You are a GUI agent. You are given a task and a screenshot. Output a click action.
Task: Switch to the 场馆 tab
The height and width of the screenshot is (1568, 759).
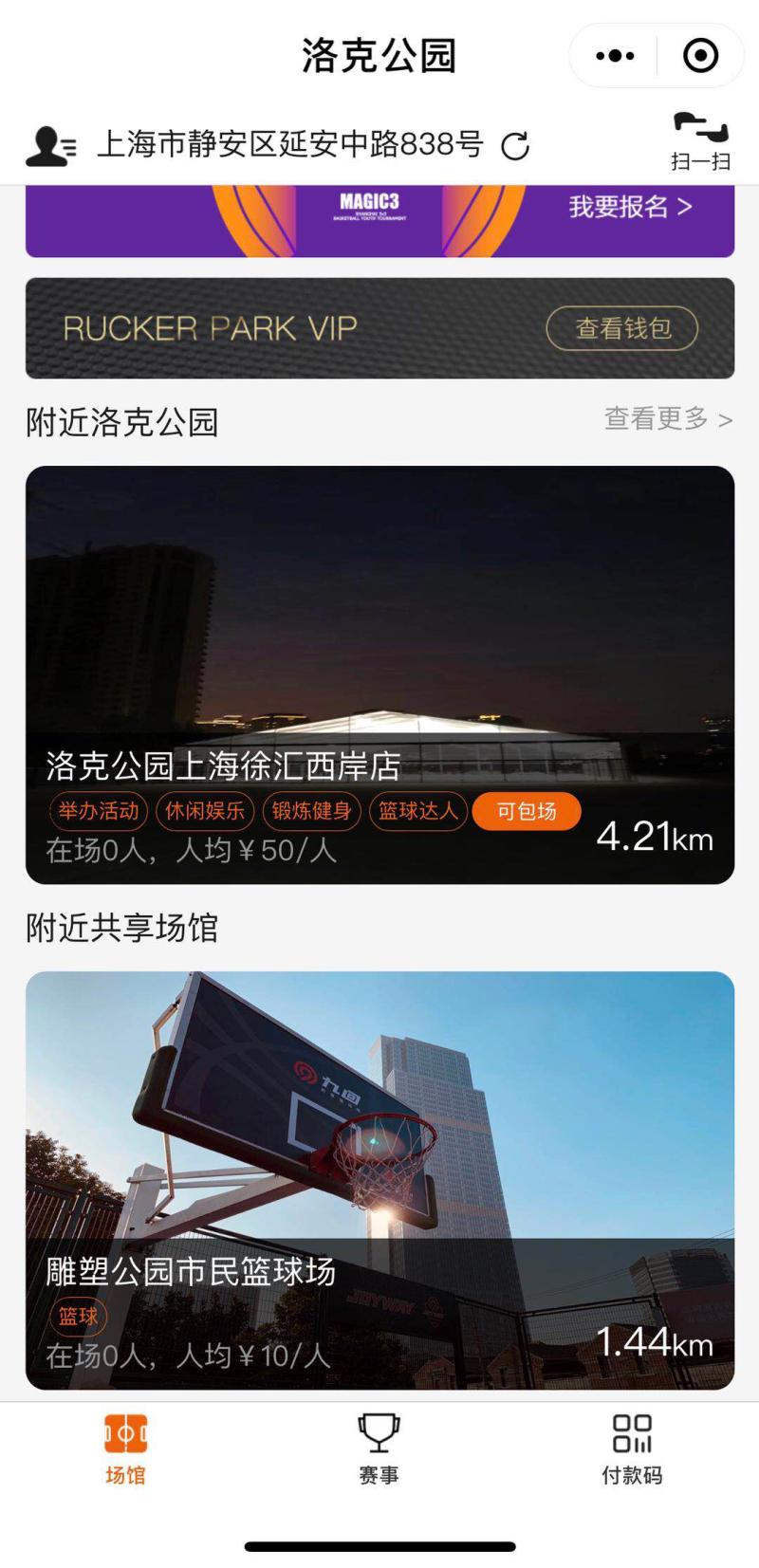pyautogui.click(x=125, y=1448)
